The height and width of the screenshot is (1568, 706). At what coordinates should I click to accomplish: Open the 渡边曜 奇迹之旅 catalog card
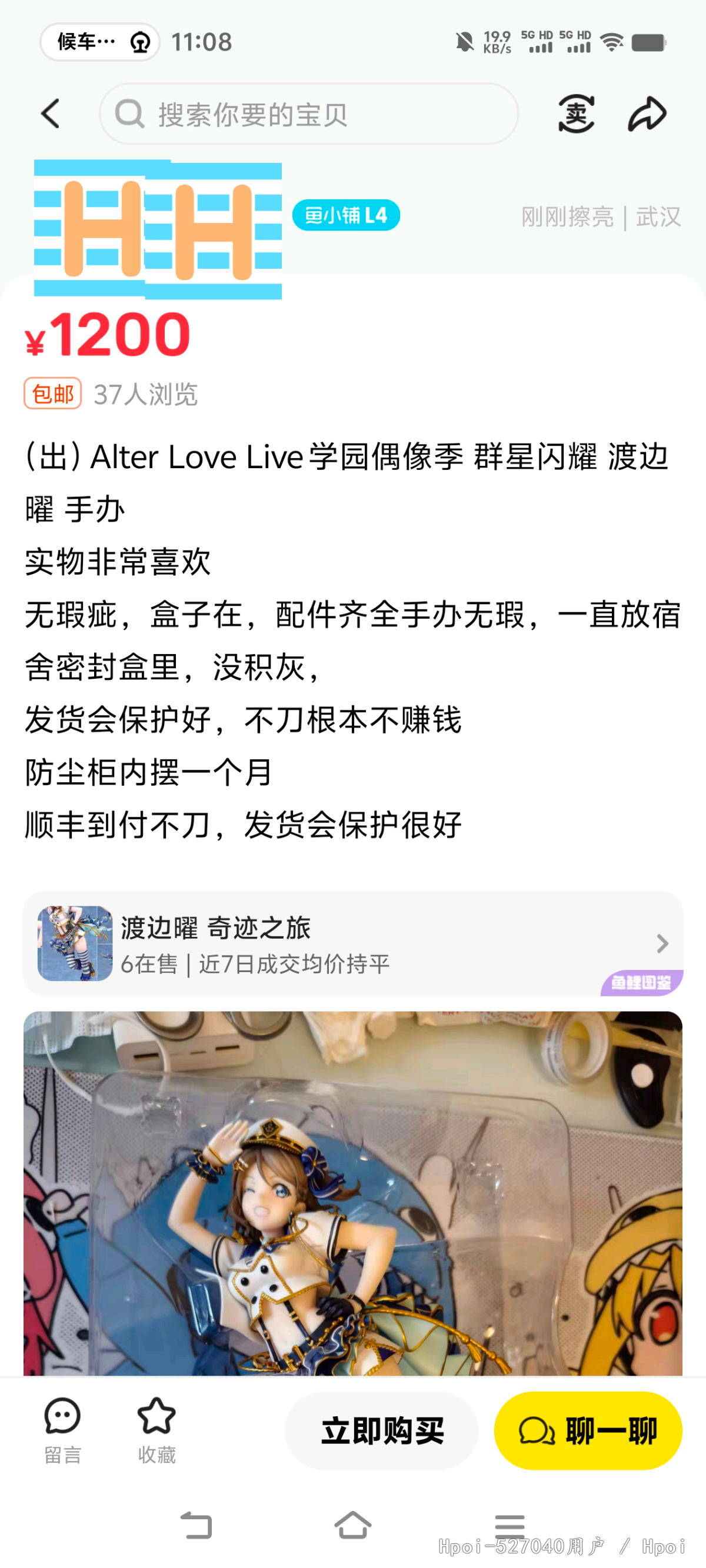point(352,943)
